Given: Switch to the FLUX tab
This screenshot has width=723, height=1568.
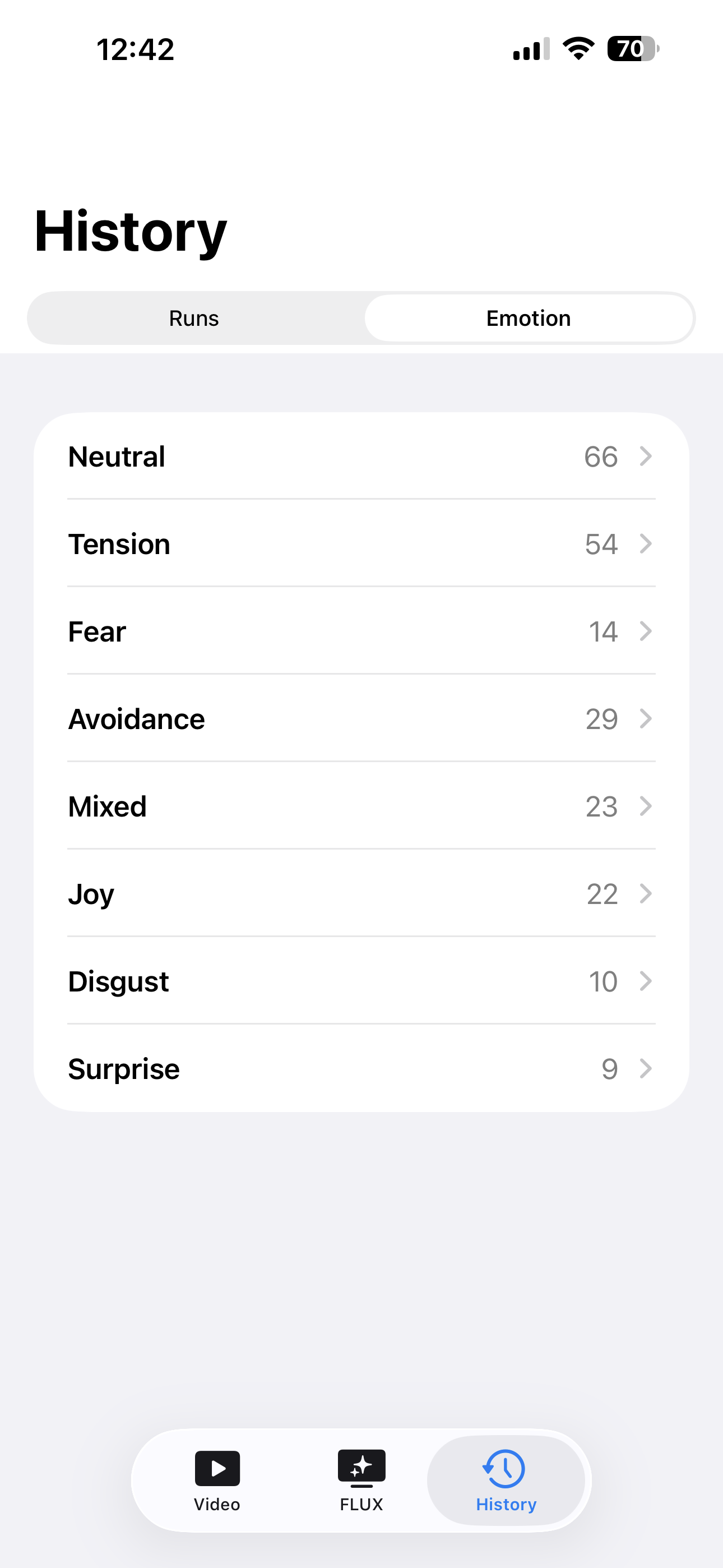Looking at the screenshot, I should pos(361,1481).
